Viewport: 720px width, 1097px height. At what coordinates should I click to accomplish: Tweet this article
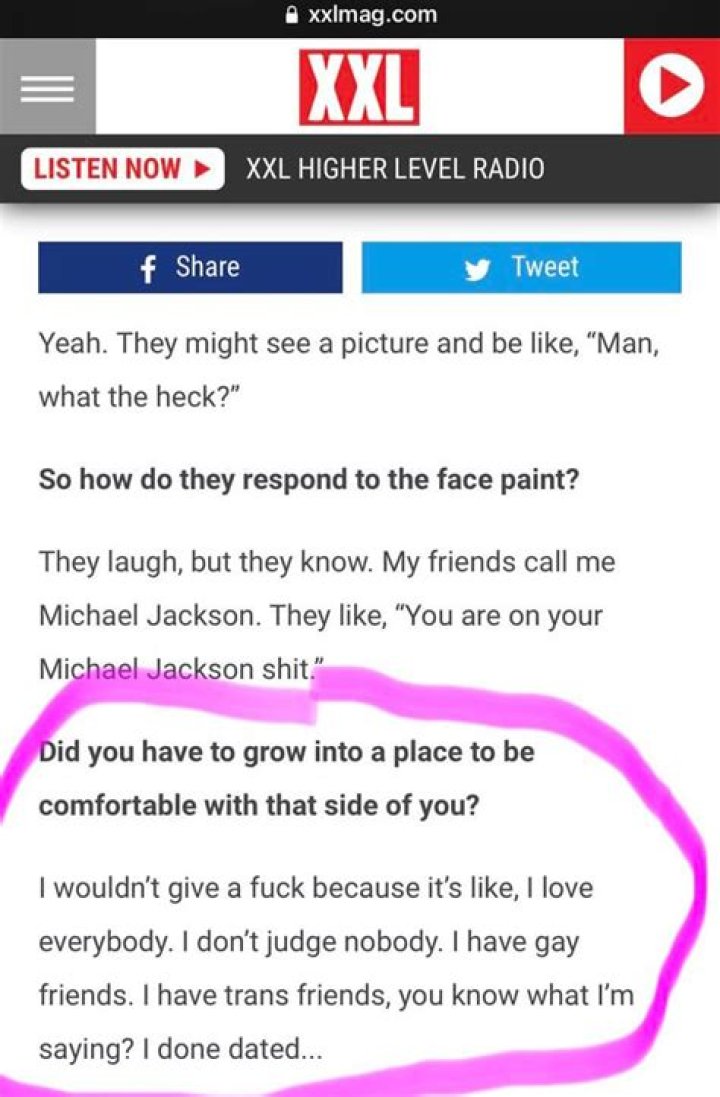(521, 267)
